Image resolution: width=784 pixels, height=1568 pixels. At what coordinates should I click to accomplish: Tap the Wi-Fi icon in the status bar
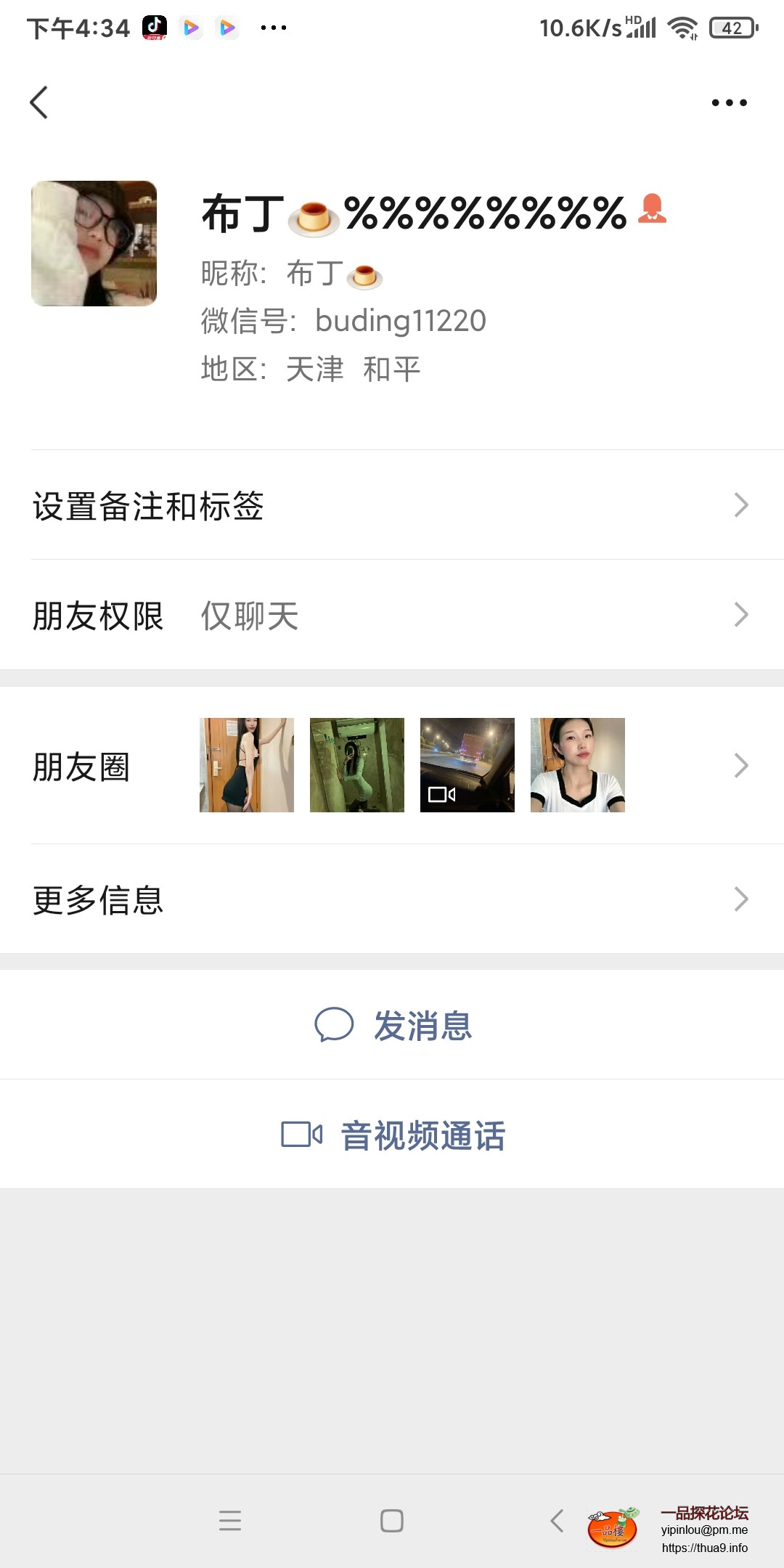point(681,27)
